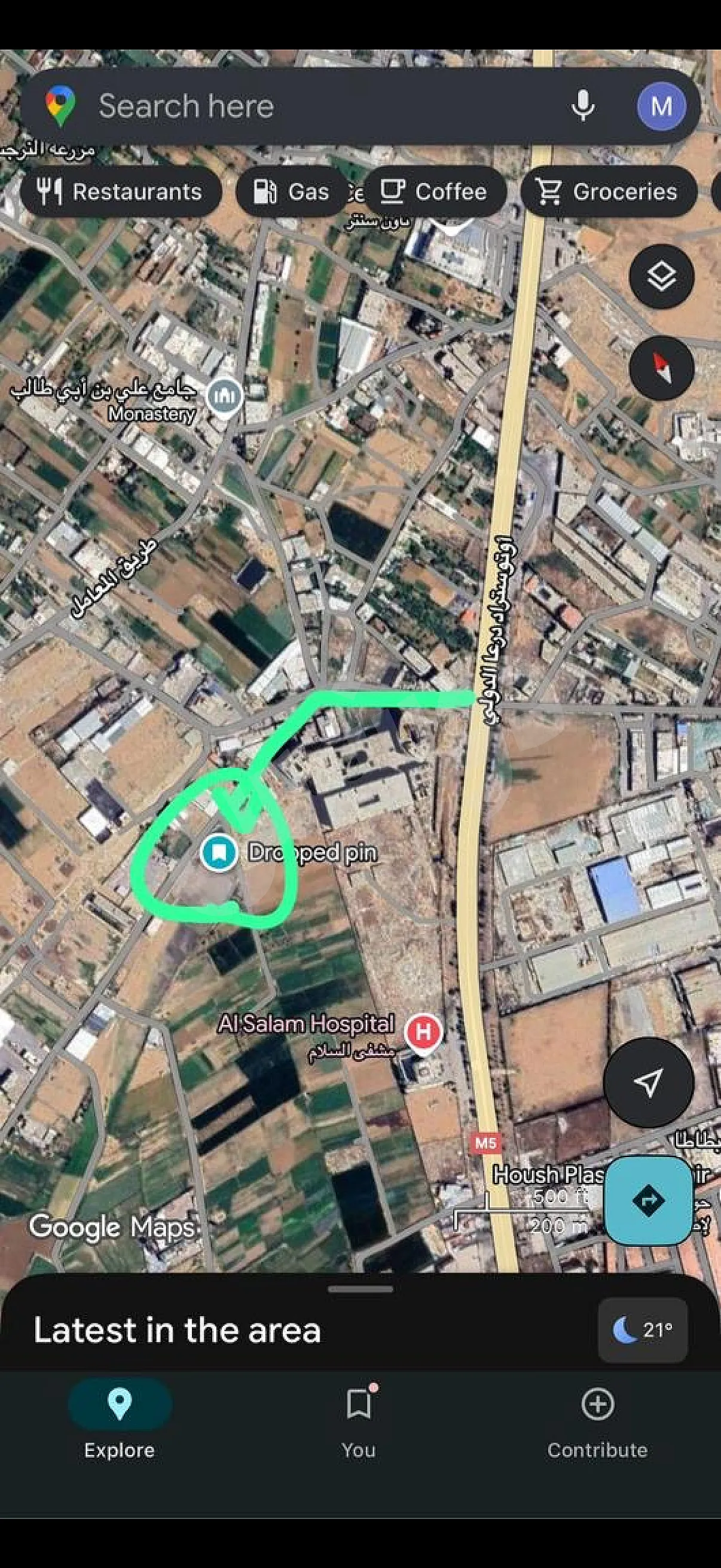Open directions with the blue arrow button
The height and width of the screenshot is (1568, 721).
tap(649, 1200)
